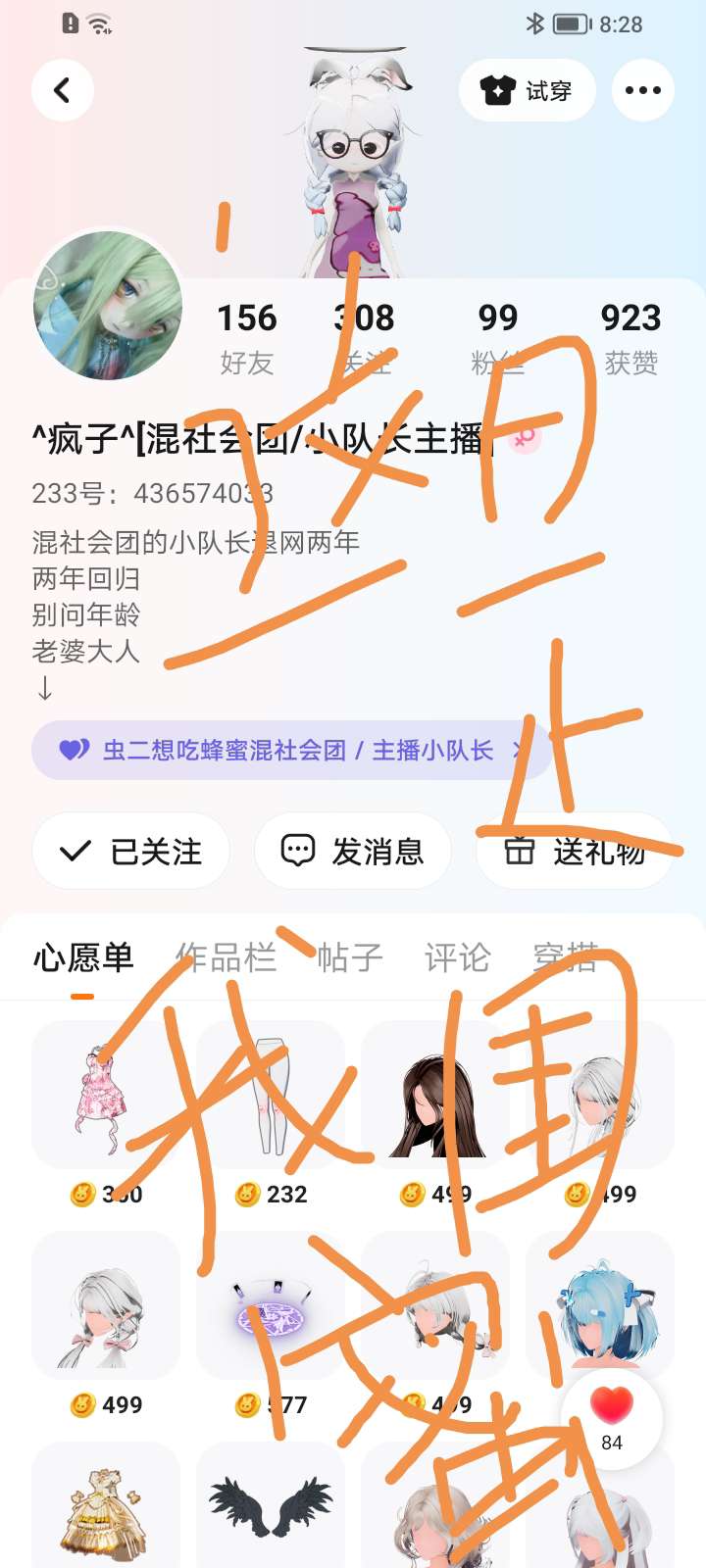This screenshot has height=1568, width=706.
Task: Open the leggings item priced 232
Action: click(271, 1096)
